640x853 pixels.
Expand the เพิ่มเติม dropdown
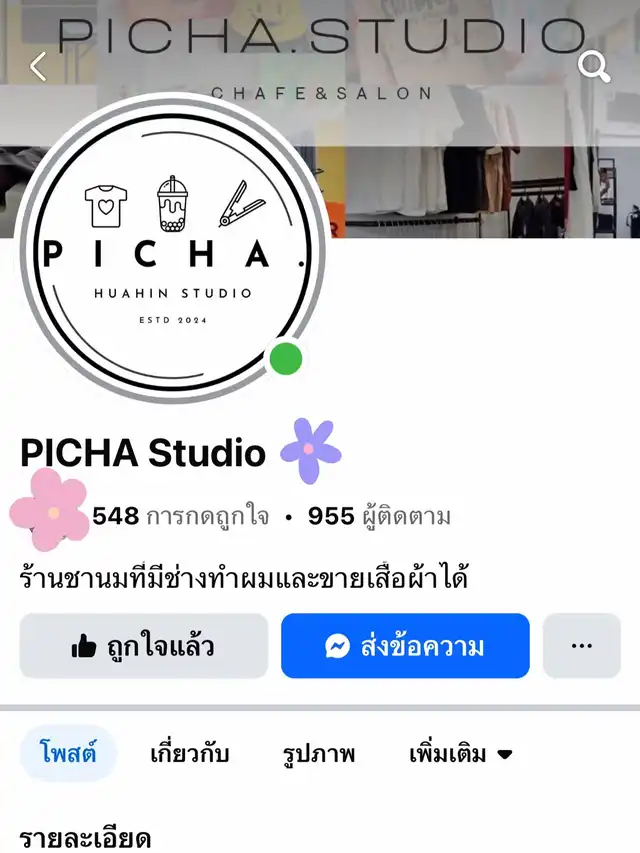coord(460,753)
